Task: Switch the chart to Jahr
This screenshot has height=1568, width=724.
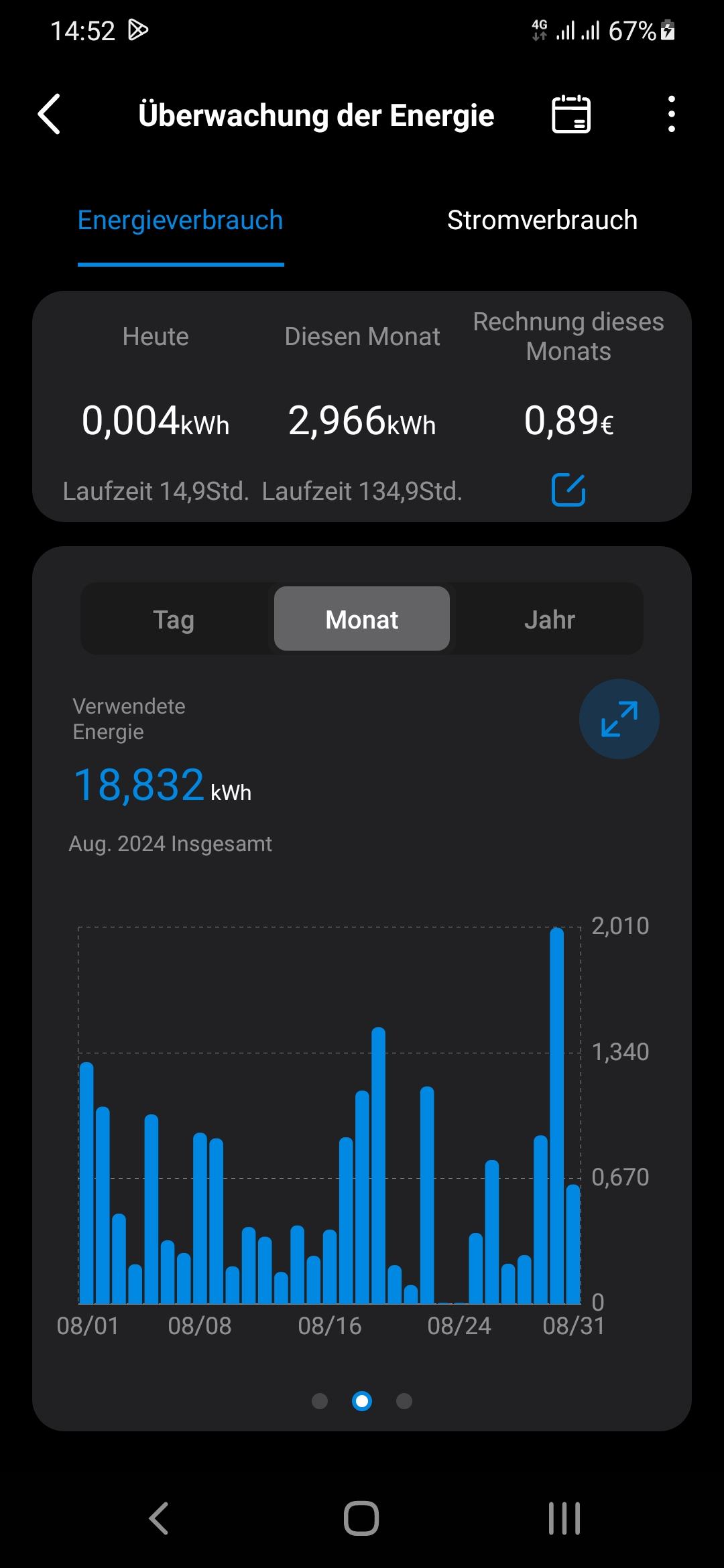Action: (x=550, y=619)
